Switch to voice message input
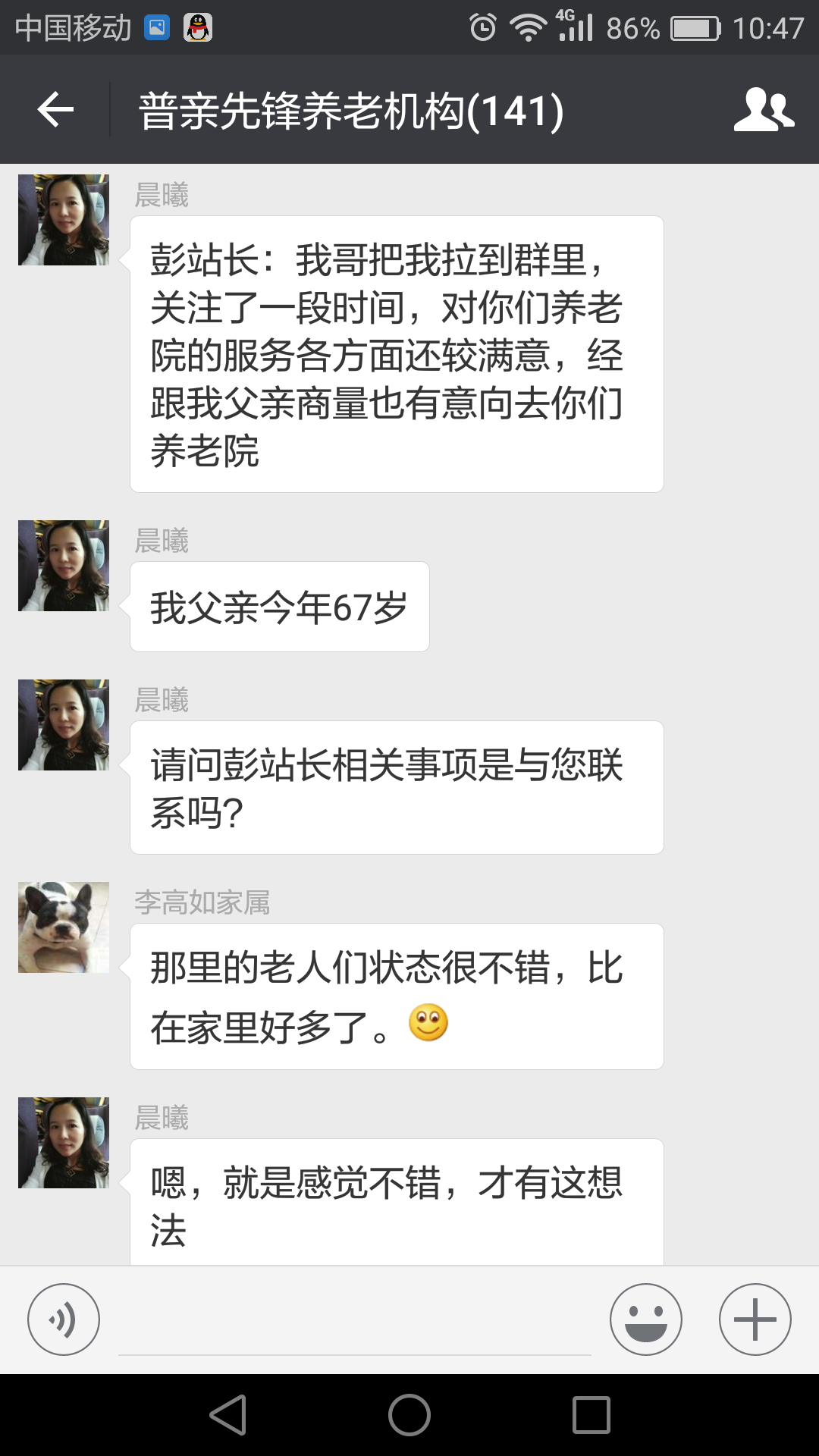This screenshot has width=819, height=1456. 64,1319
